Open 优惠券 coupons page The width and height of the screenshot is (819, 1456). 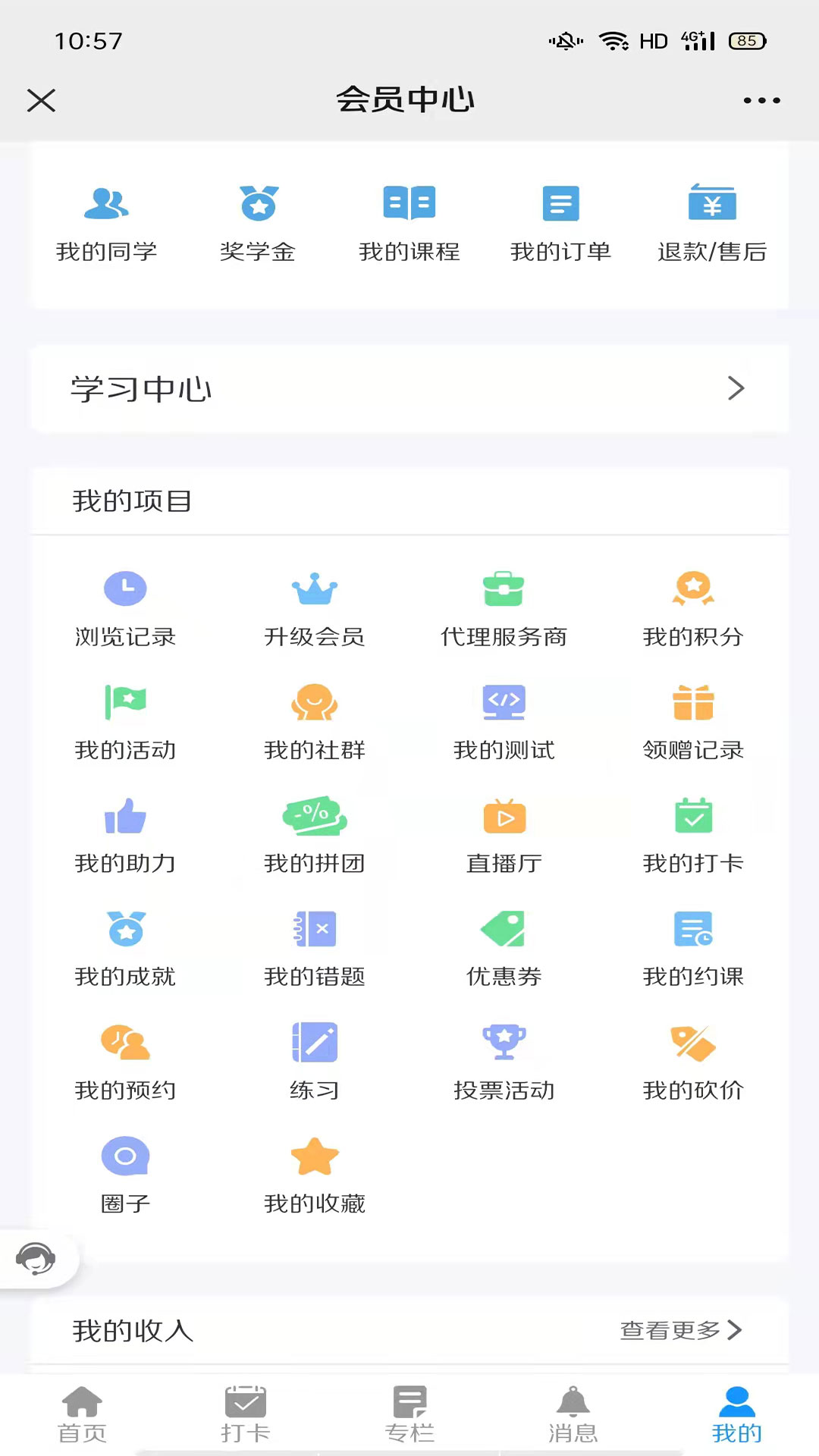pos(504,948)
